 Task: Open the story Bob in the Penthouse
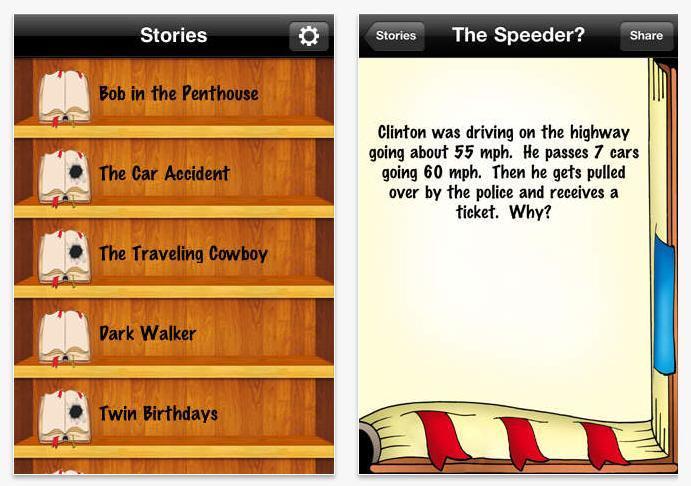pyautogui.click(x=177, y=94)
